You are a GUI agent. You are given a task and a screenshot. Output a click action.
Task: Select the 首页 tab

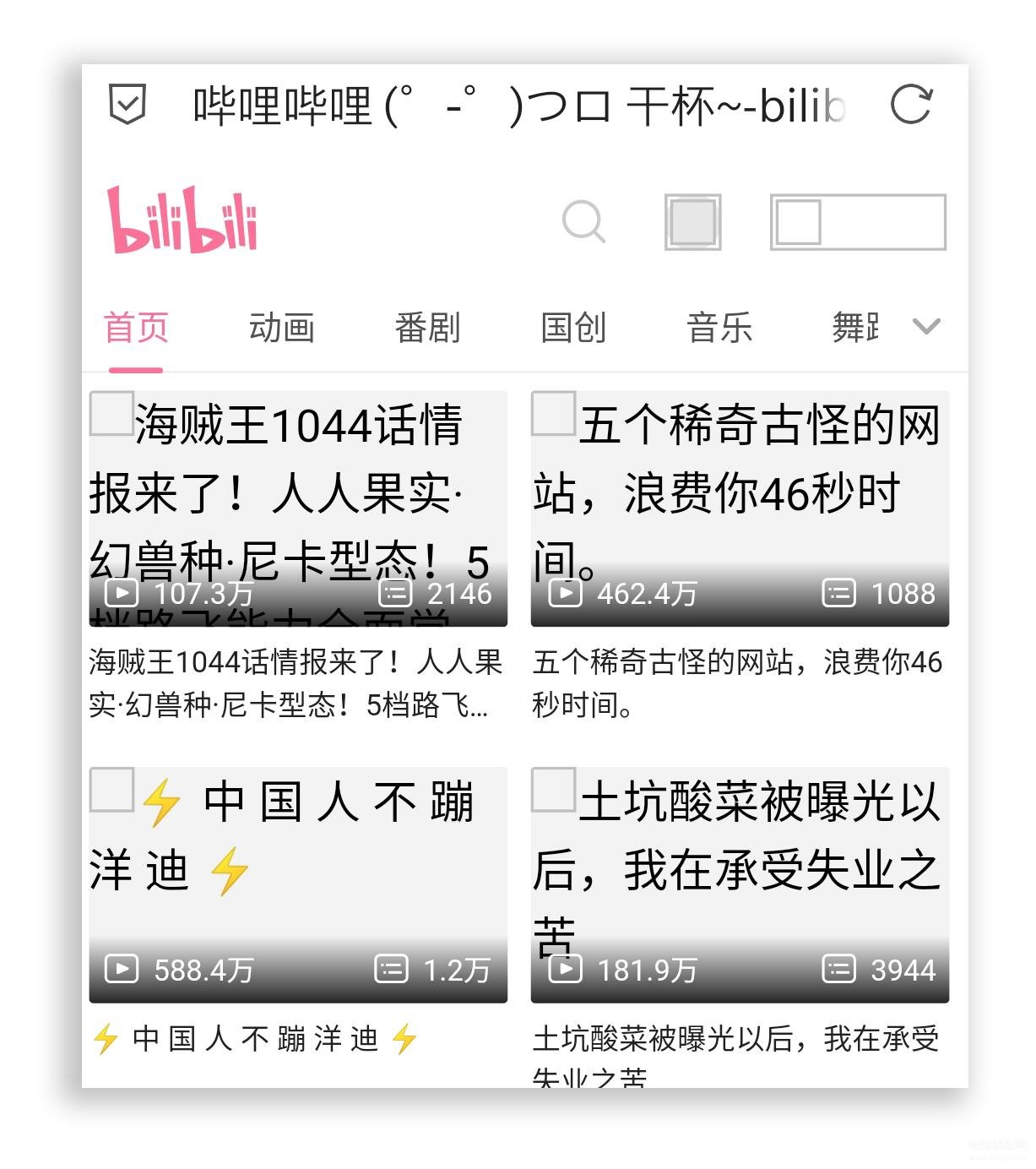136,328
